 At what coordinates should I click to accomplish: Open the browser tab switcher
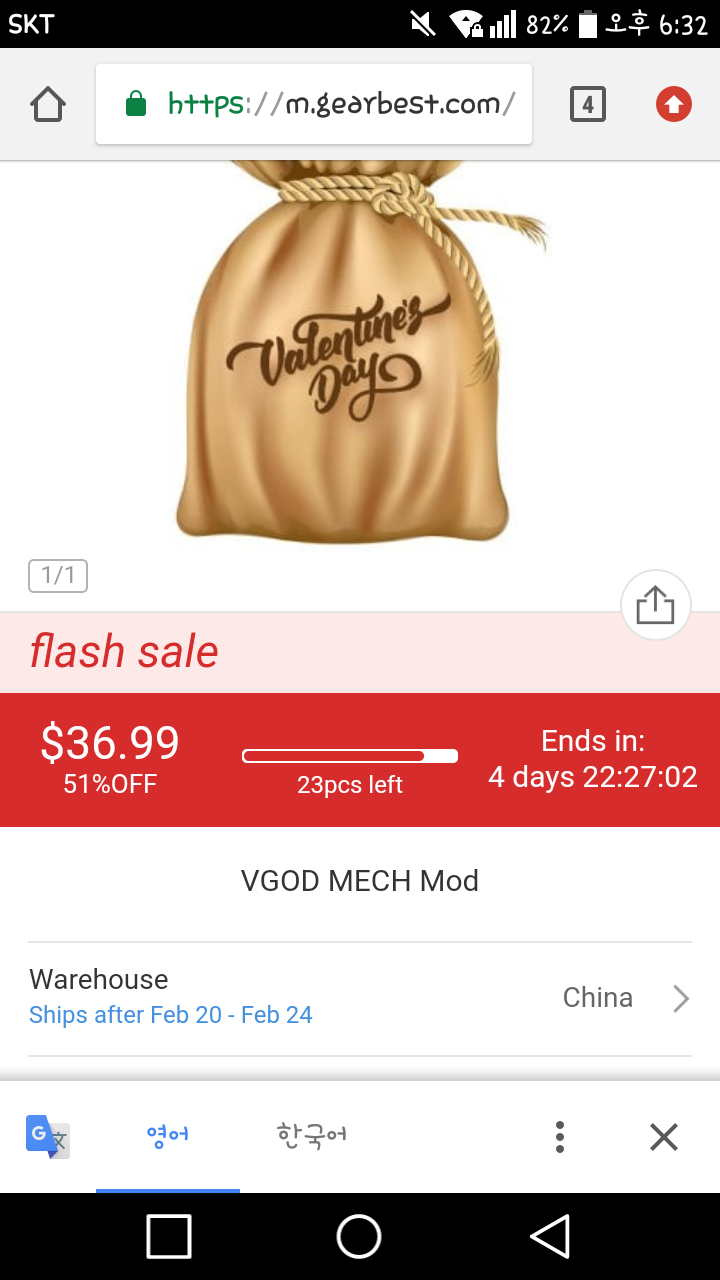click(x=588, y=104)
